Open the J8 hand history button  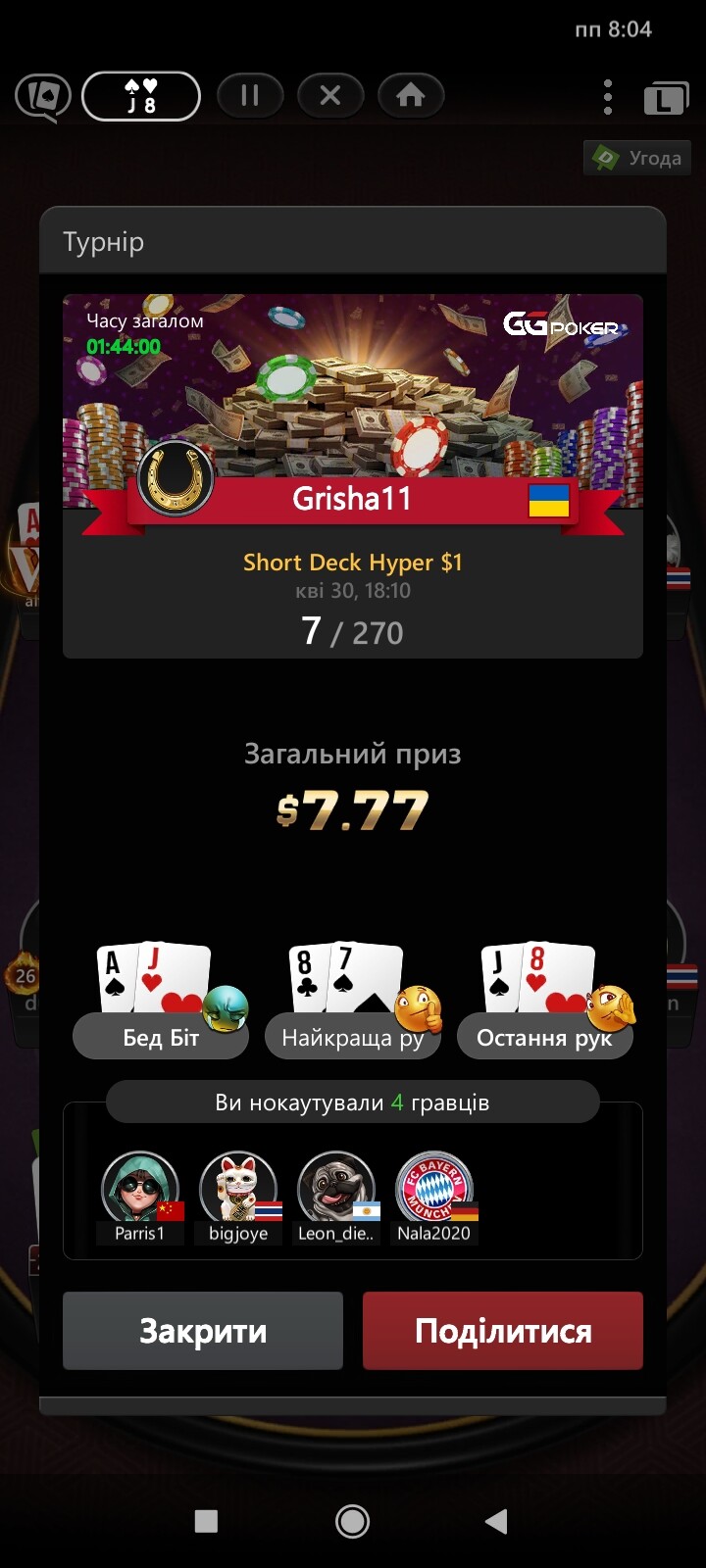pos(141,96)
